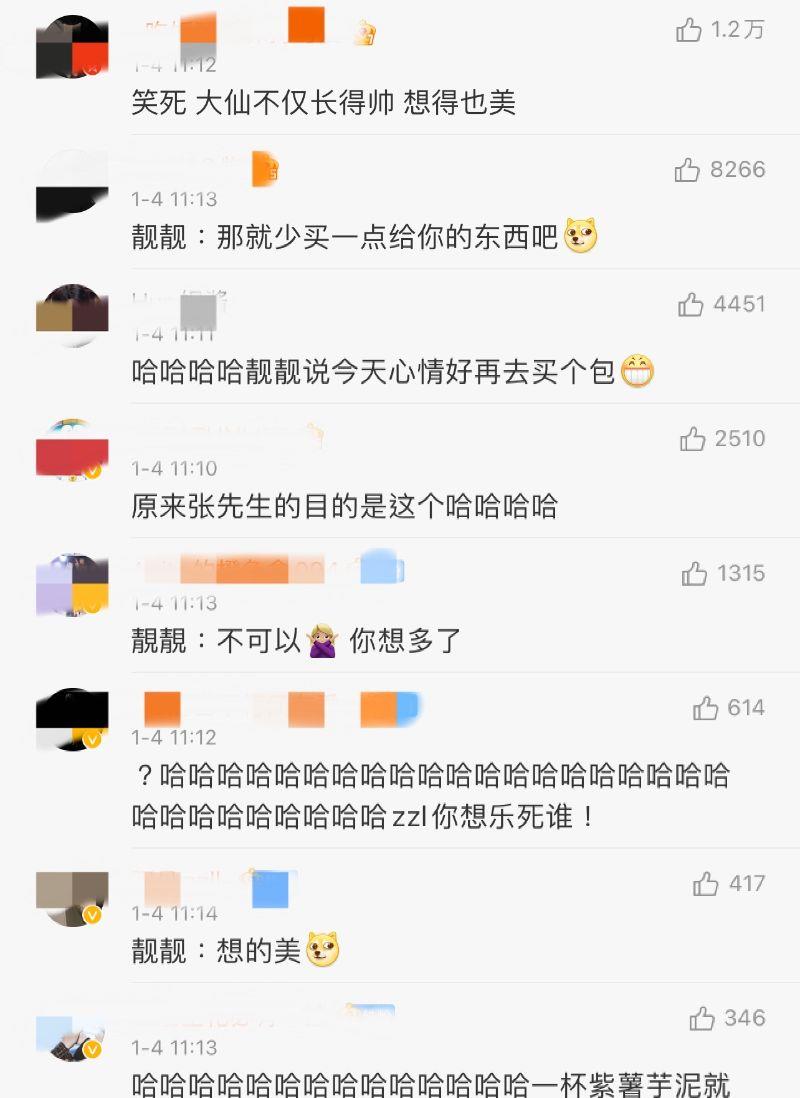This screenshot has height=1098, width=800.
Task: Like the comment with 4451 likes
Action: (690, 306)
